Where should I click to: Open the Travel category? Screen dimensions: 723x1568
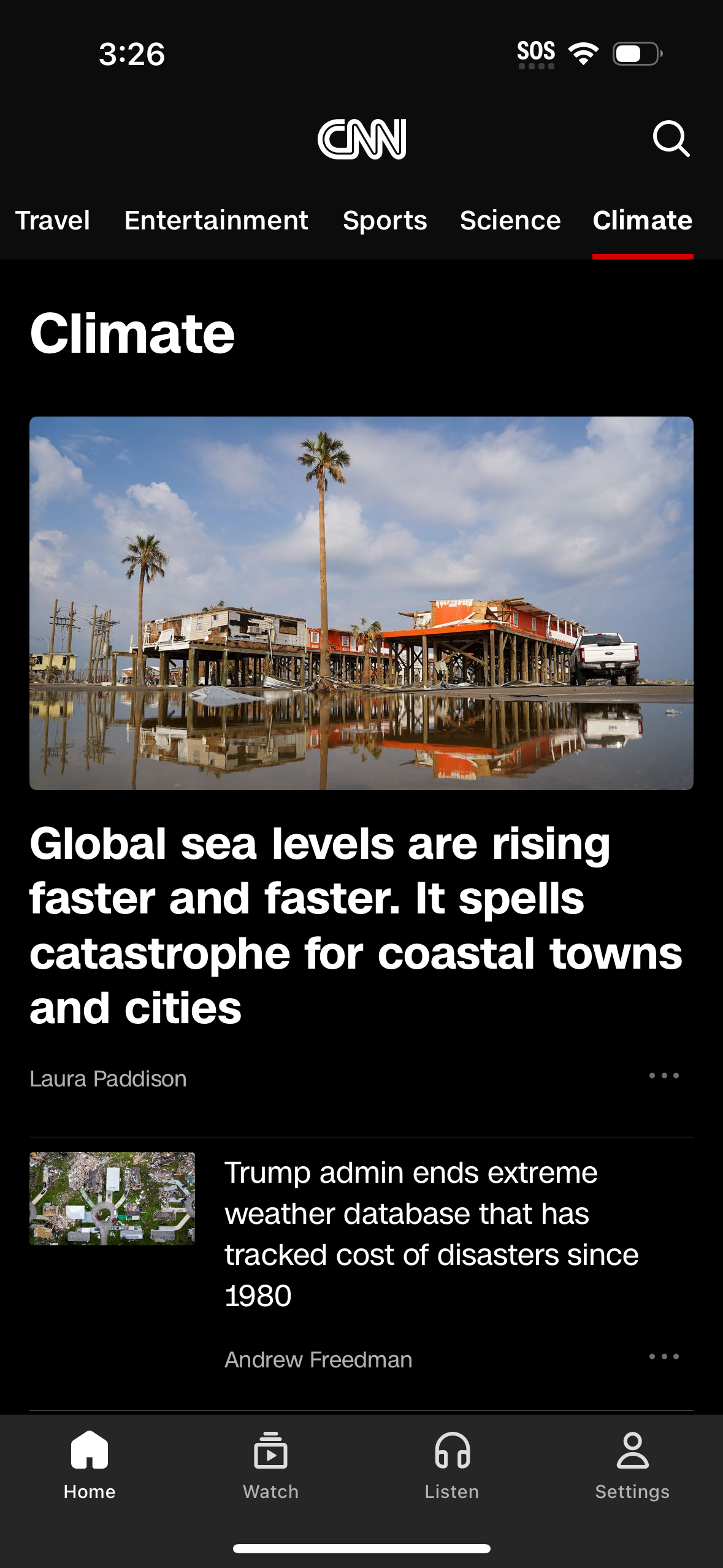52,221
